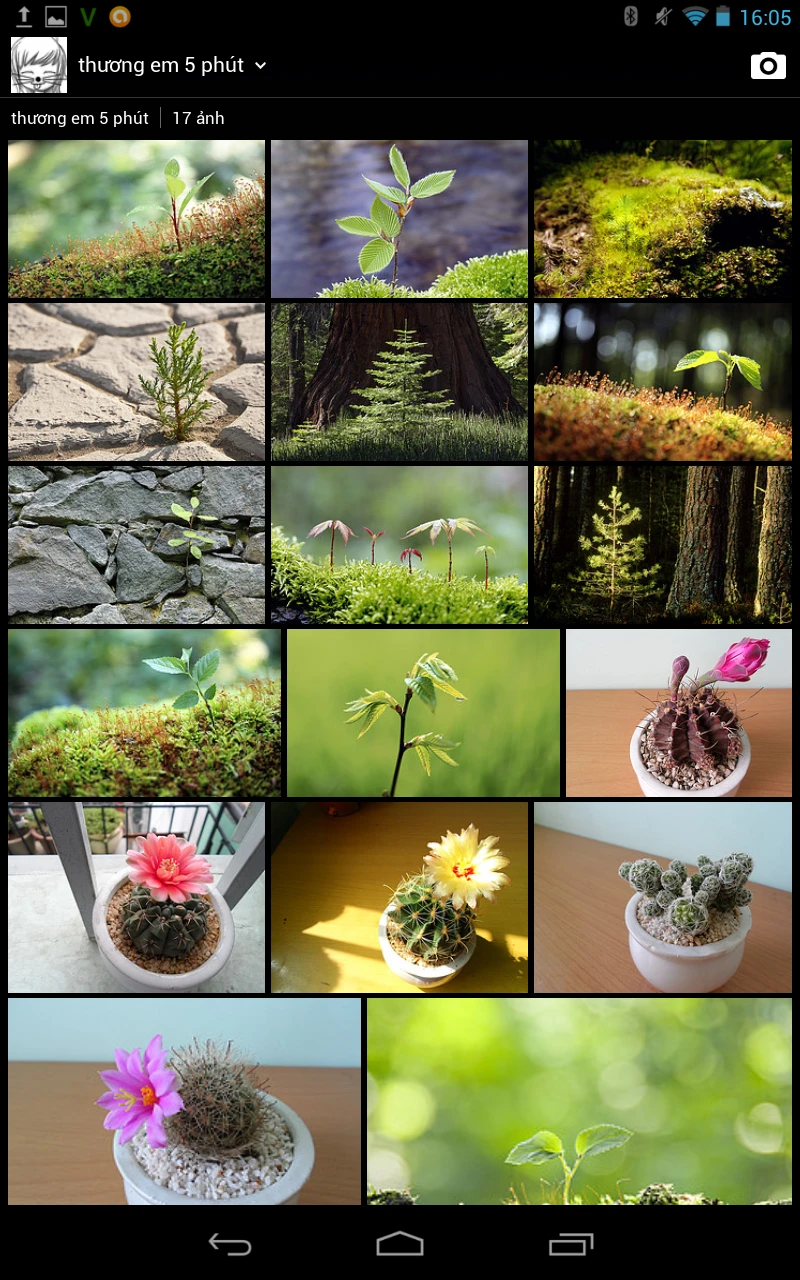
Task: Expand the 'thương em 5 phút' album dropdown
Action: coord(260,65)
